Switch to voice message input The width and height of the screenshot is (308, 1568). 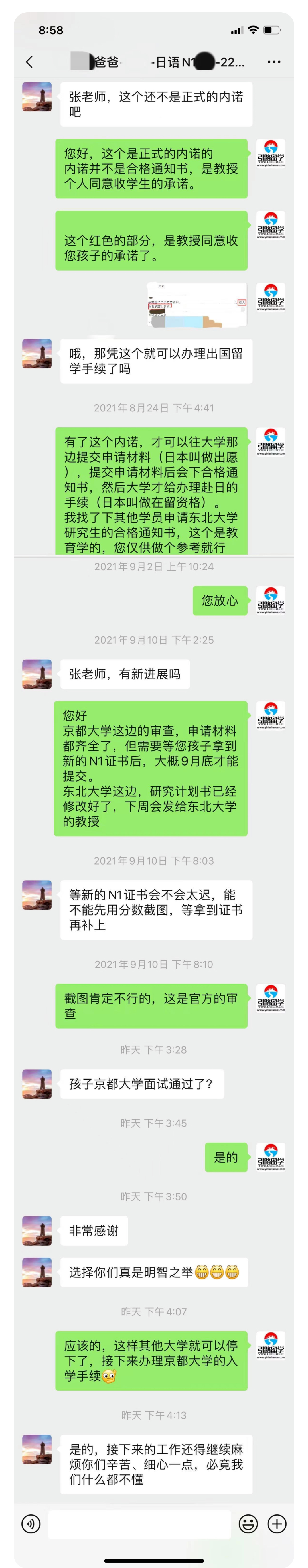pos(31,1524)
